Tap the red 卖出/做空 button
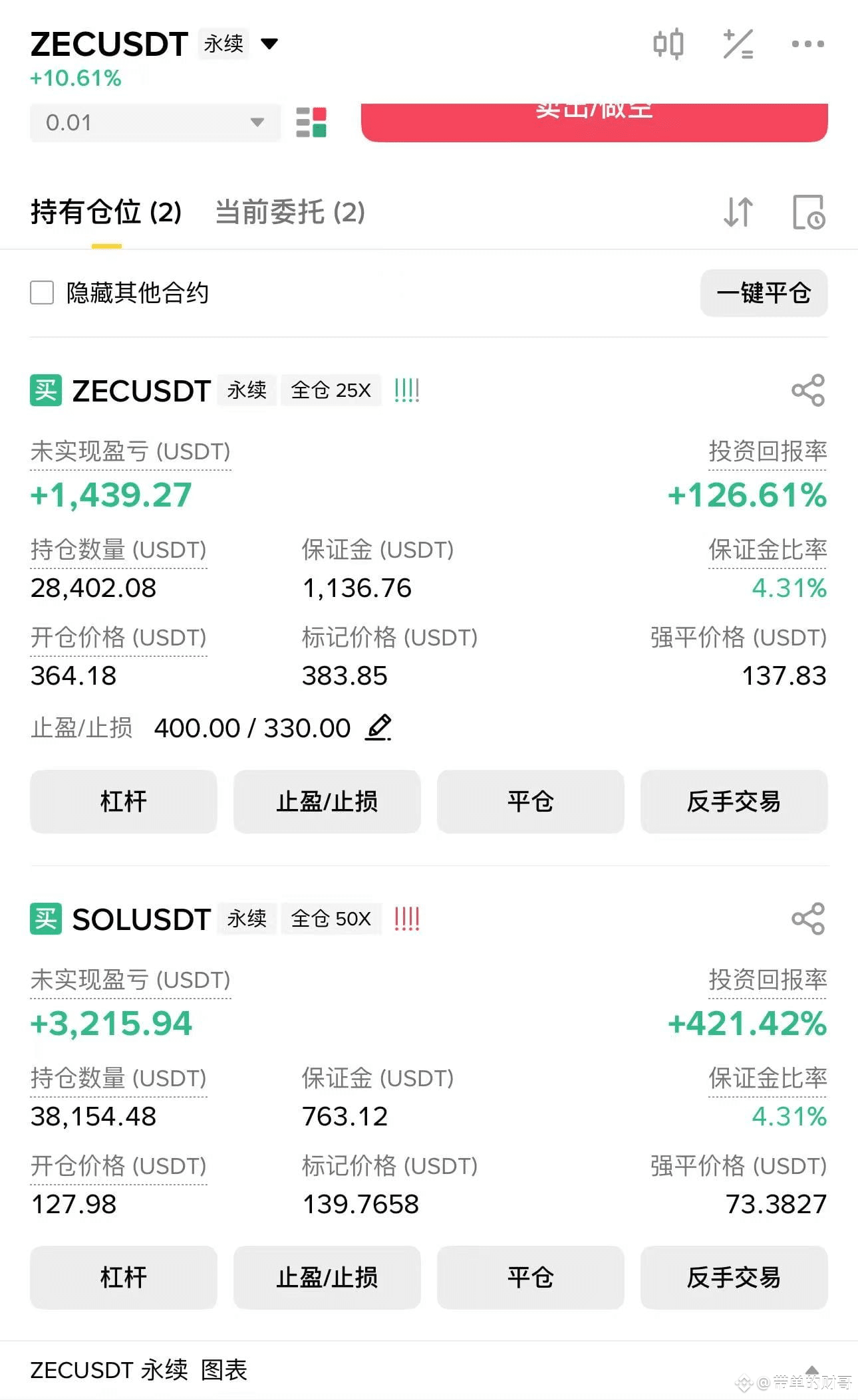The width and height of the screenshot is (858, 1400). point(594,120)
